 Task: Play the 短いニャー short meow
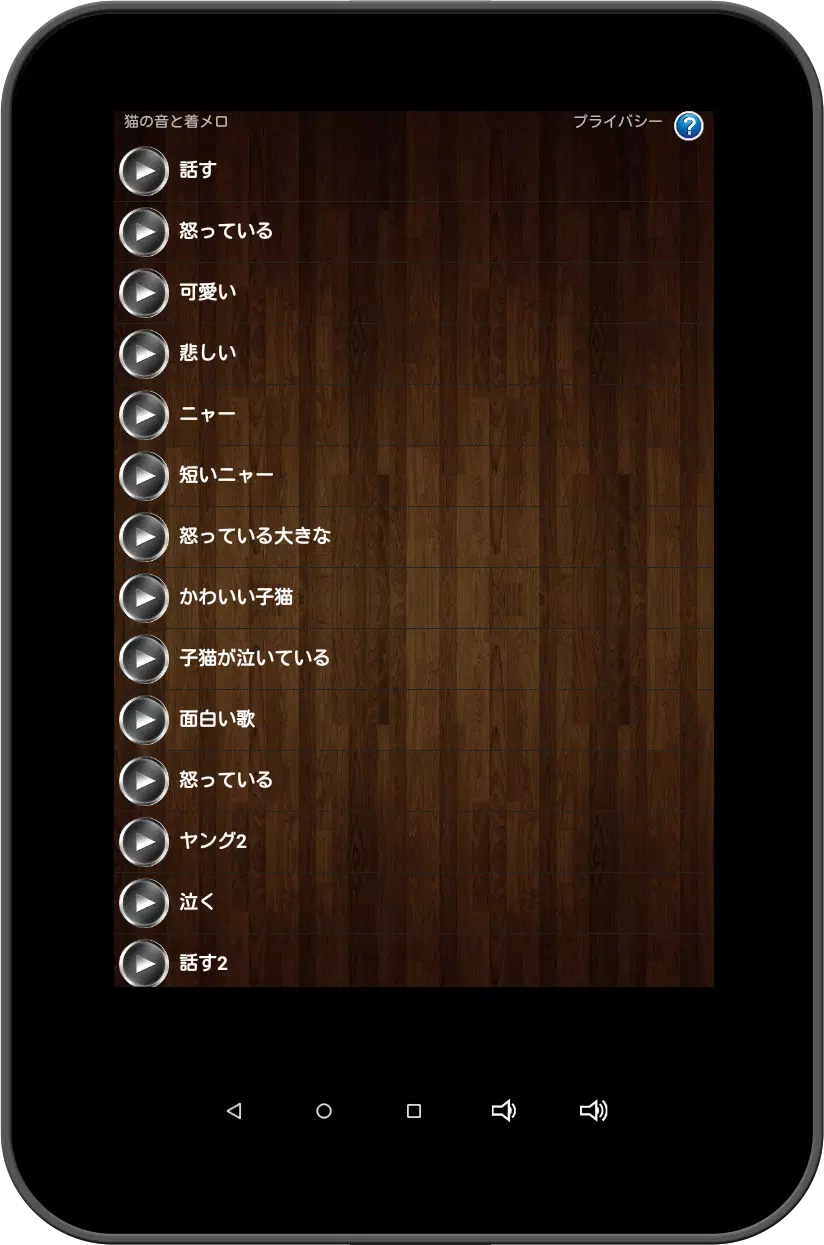pos(144,476)
